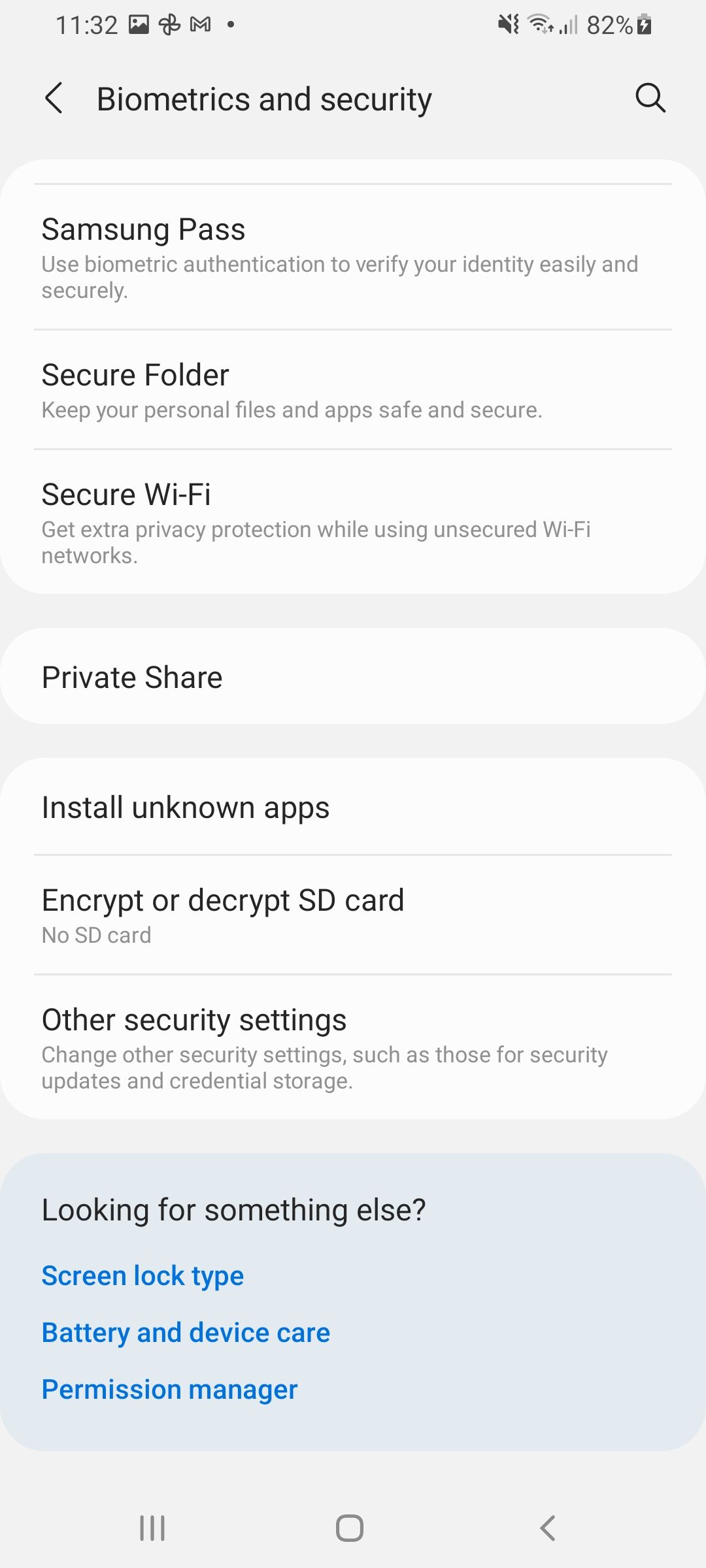Open Other security settings

coord(353,1047)
